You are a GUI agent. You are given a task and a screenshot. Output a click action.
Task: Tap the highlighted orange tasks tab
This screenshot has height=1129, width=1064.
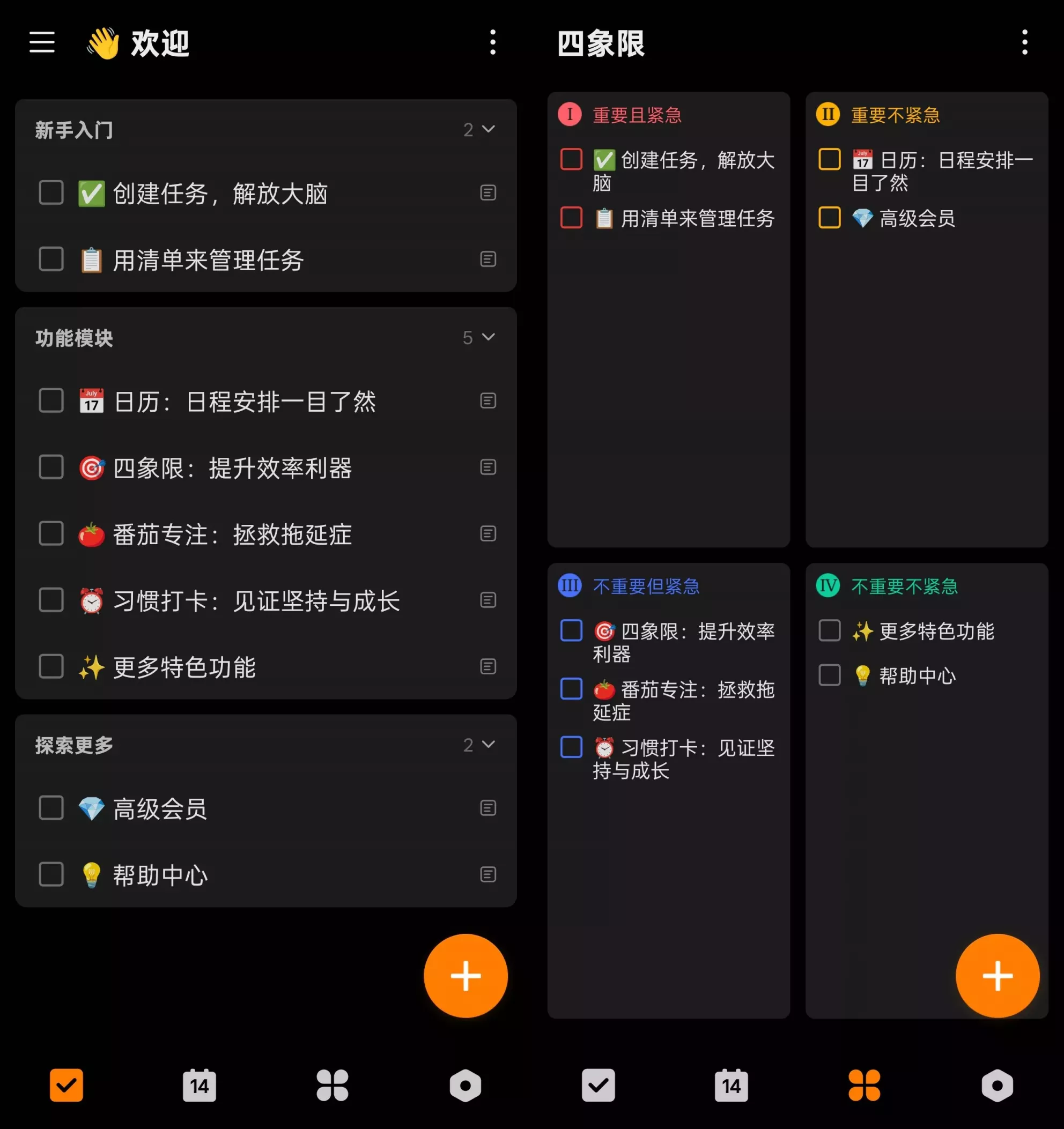pyautogui.click(x=66, y=1085)
